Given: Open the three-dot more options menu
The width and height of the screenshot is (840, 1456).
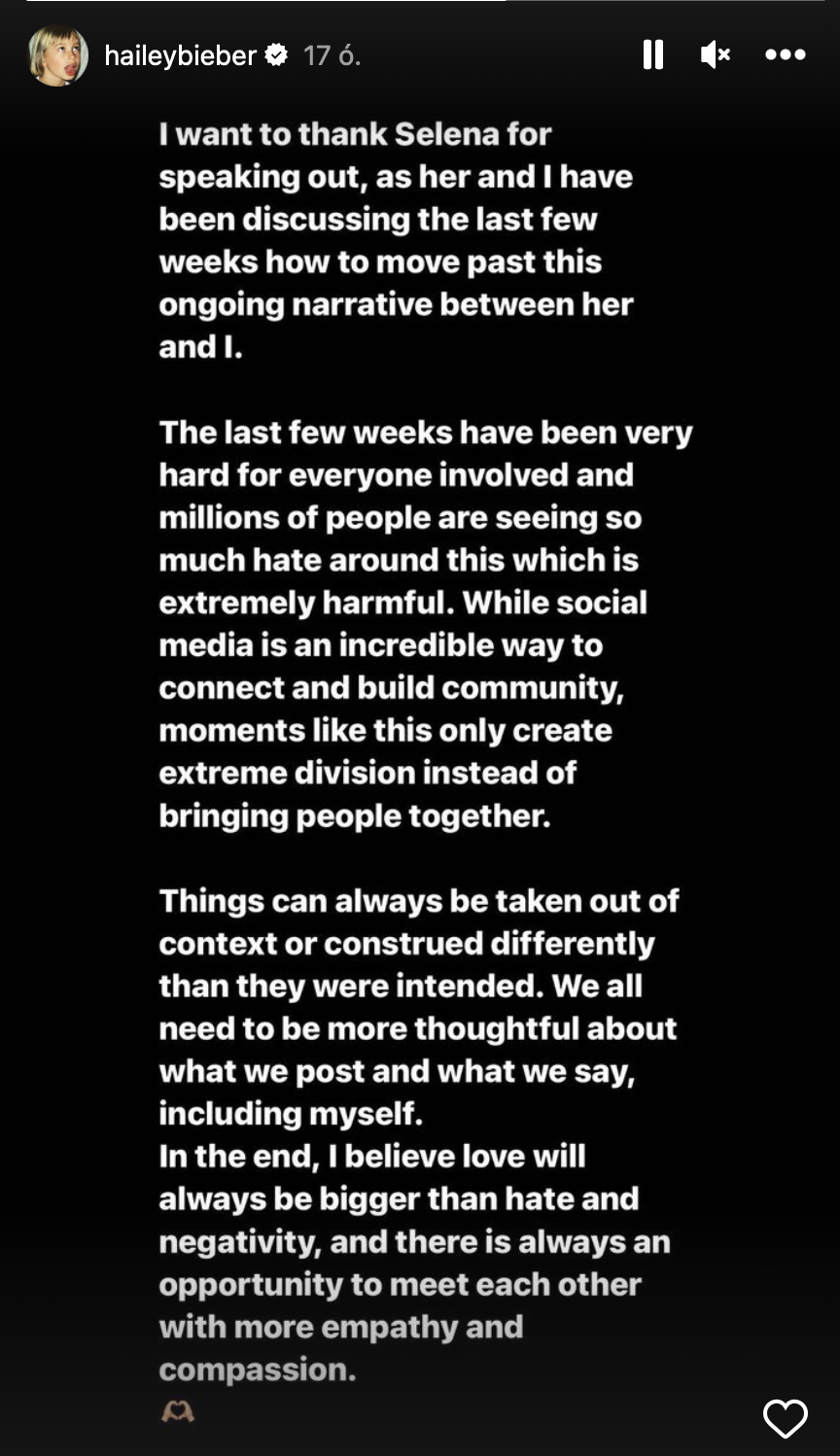Looking at the screenshot, I should click(x=785, y=54).
